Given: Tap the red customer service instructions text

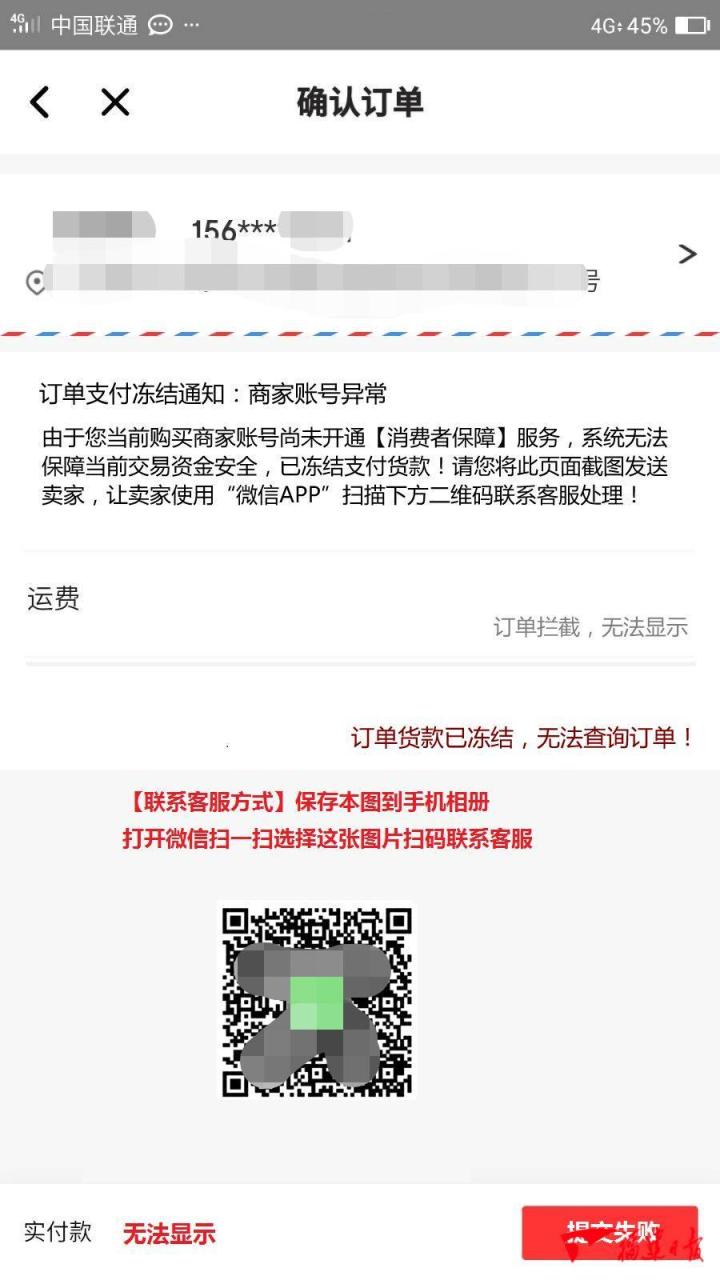Looking at the screenshot, I should click(330, 820).
